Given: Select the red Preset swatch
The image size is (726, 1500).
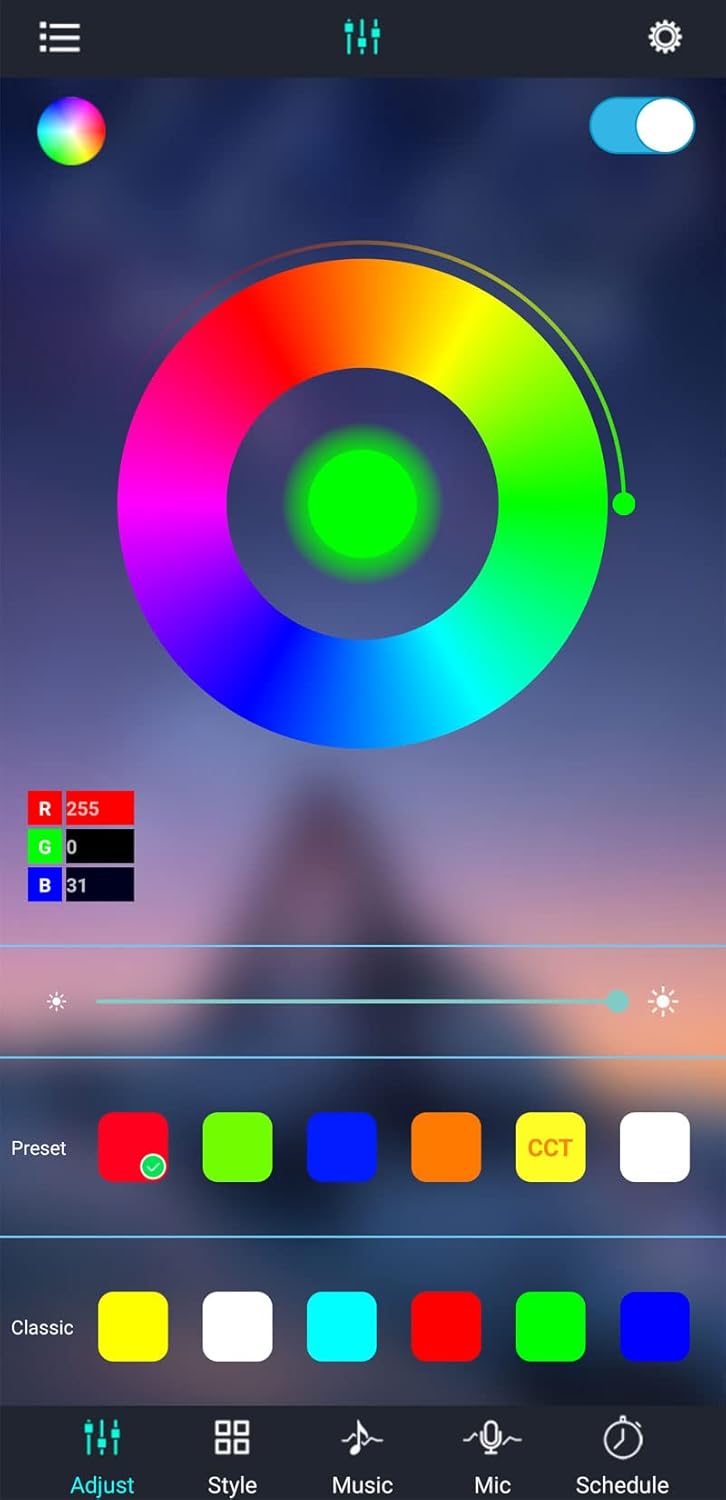Looking at the screenshot, I should click(133, 1147).
